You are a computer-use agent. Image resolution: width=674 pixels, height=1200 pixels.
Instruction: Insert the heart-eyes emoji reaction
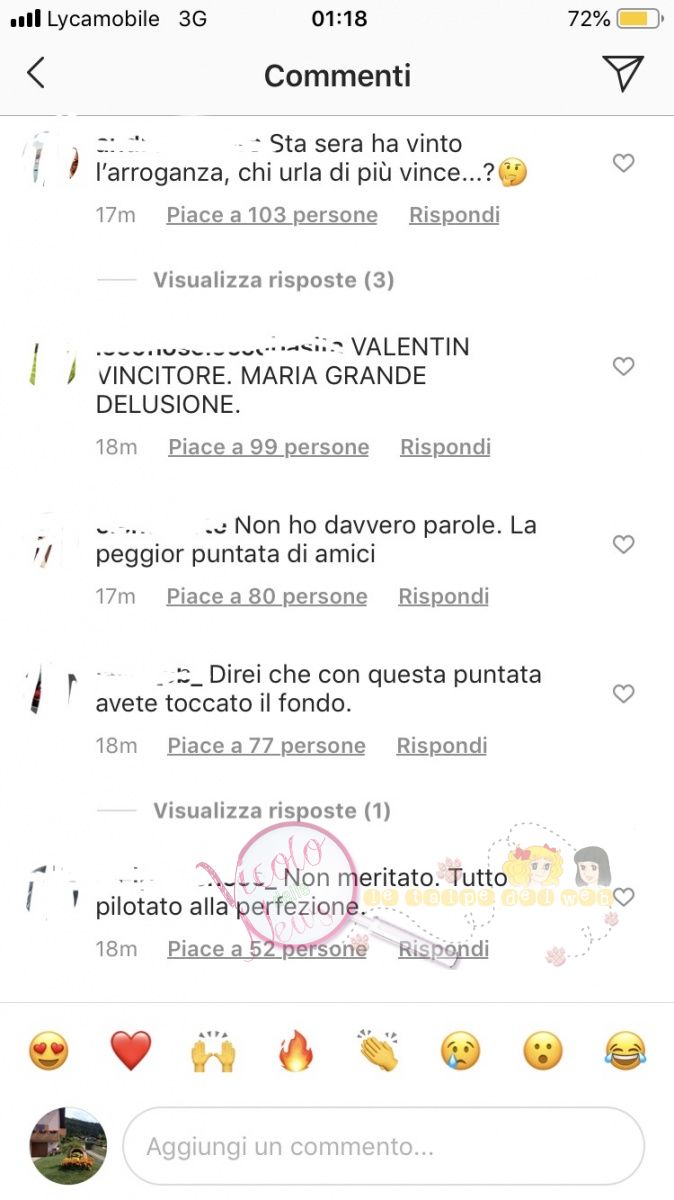(x=48, y=1052)
